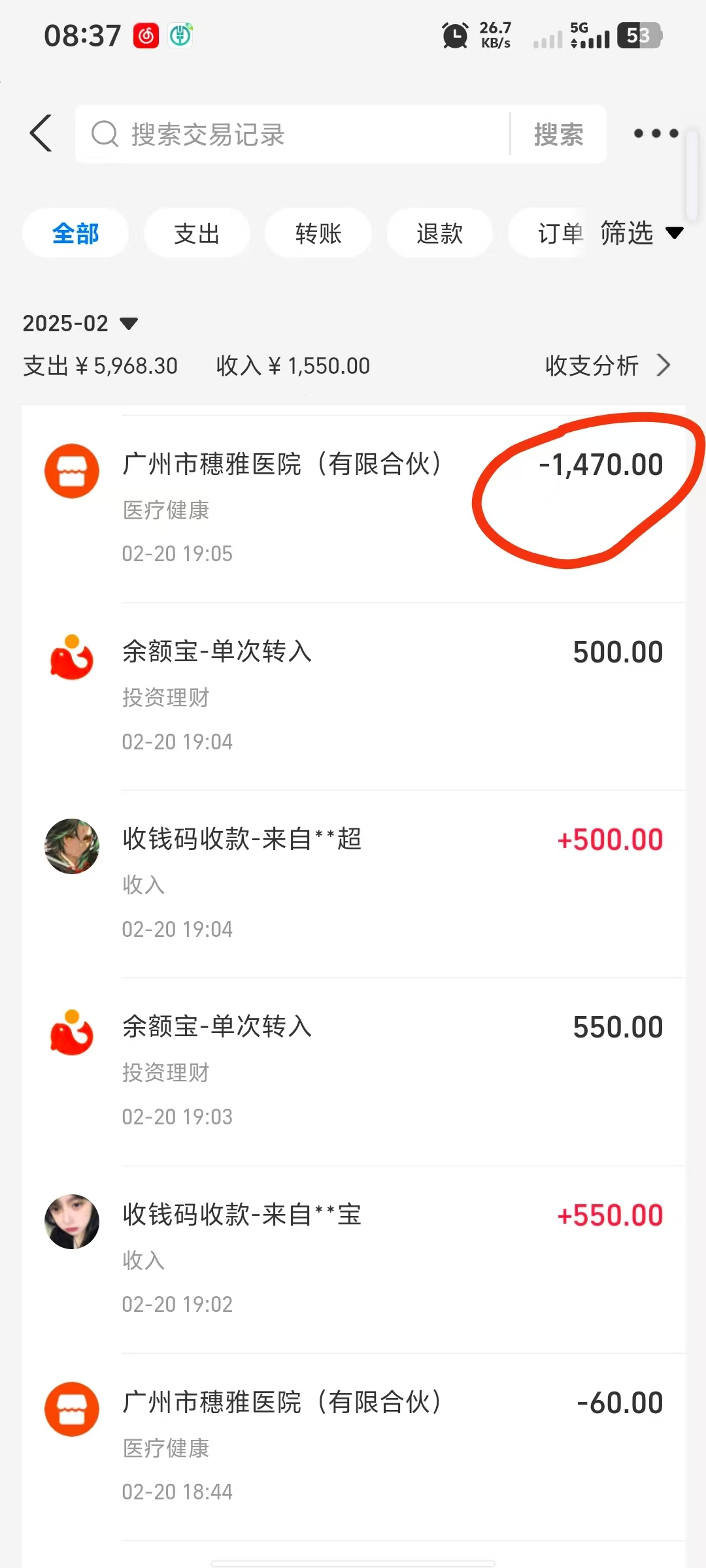The image size is (706, 1568).
Task: Open the three-dot more options menu
Action: click(656, 134)
